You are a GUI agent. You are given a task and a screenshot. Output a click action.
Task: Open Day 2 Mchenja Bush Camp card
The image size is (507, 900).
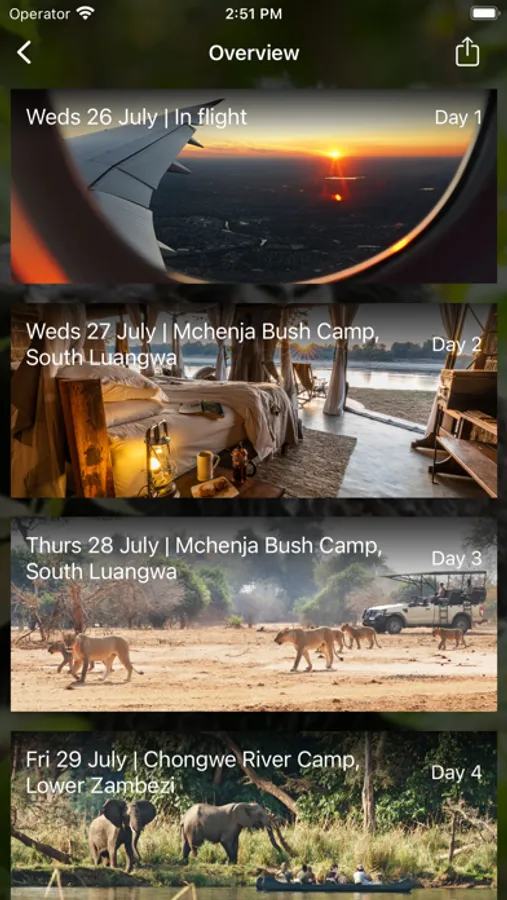[254, 400]
